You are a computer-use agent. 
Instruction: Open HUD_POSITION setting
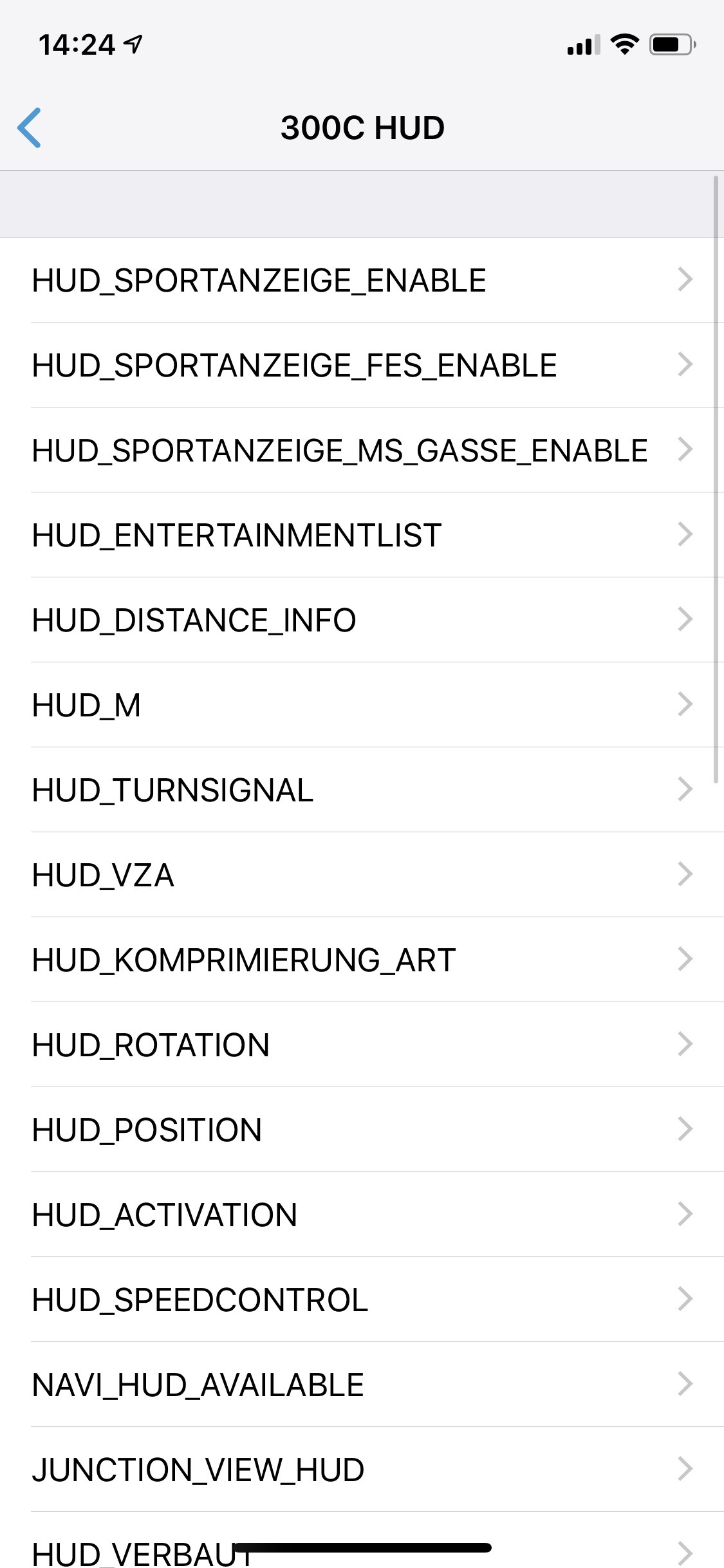coord(362,1130)
